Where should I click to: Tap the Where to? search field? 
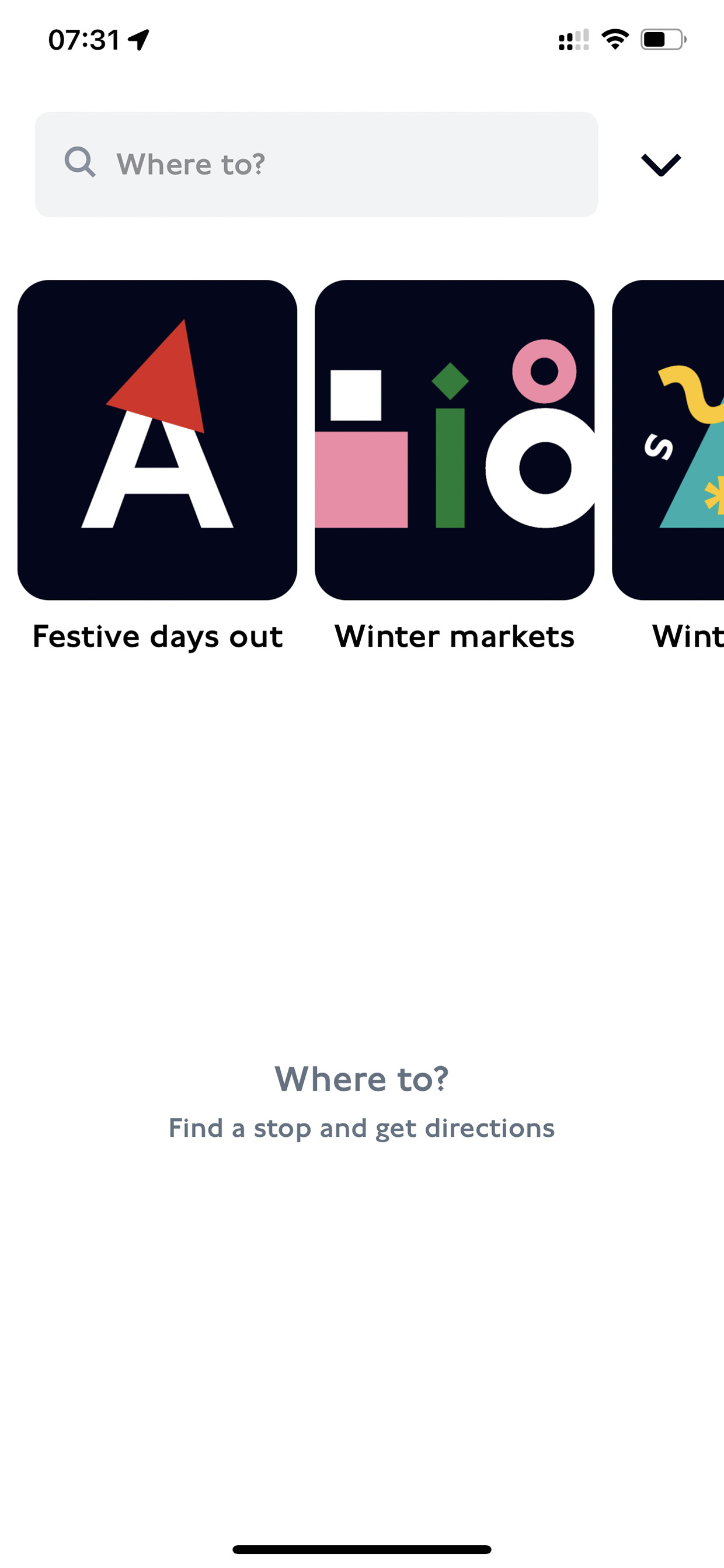tap(316, 164)
